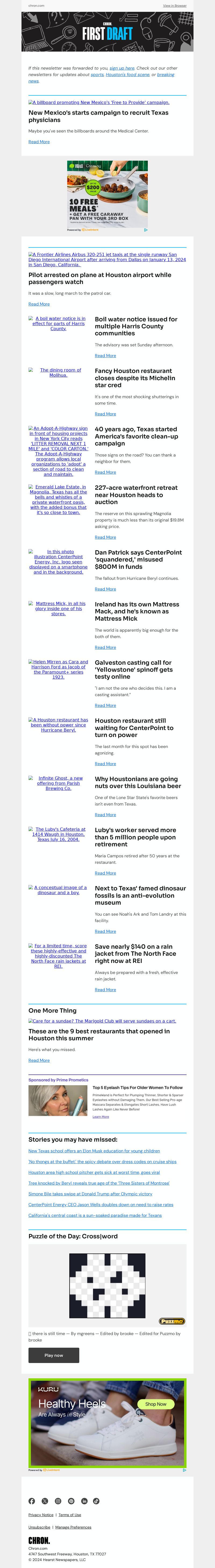
Task: Open the Privacy Notice
Action: 41,1515
